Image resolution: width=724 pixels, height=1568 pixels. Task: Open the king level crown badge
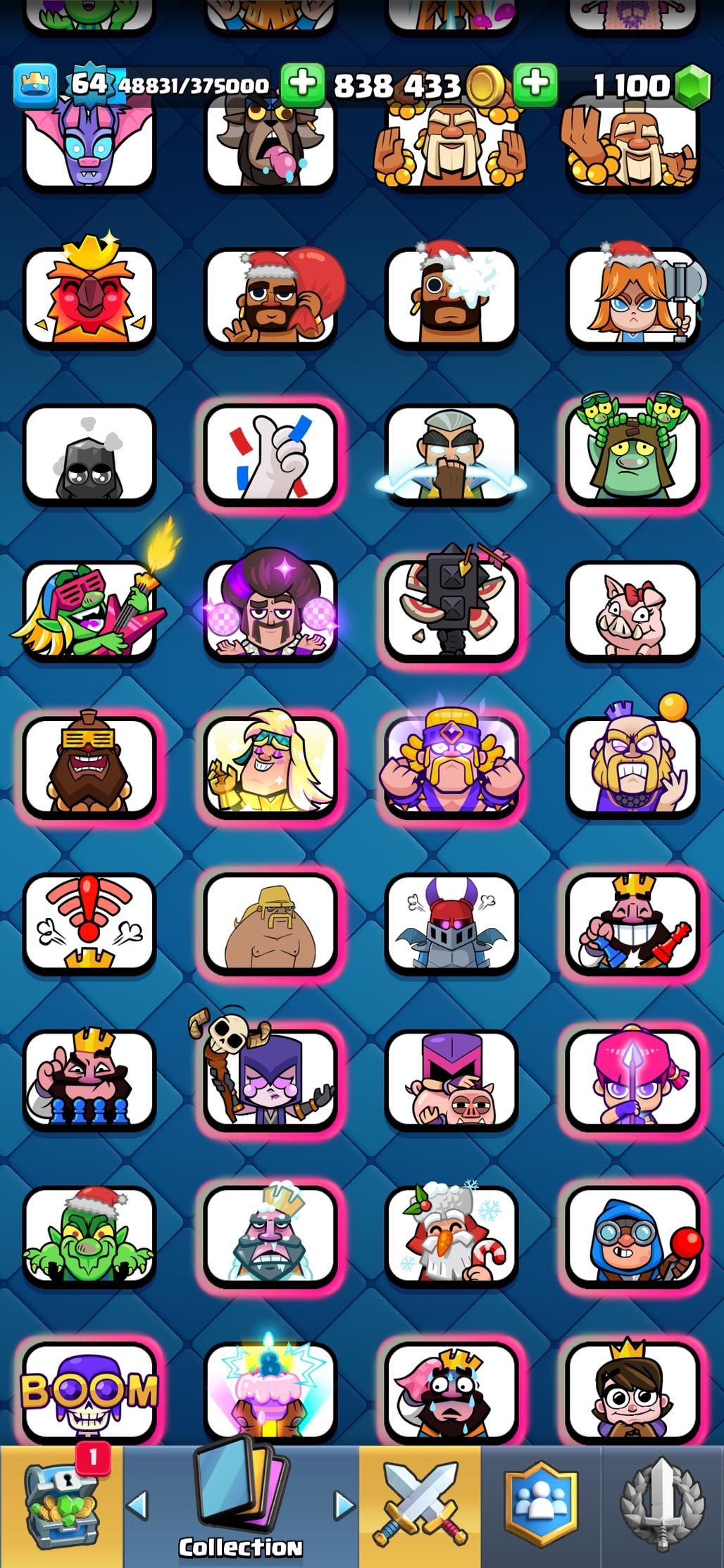(x=35, y=85)
